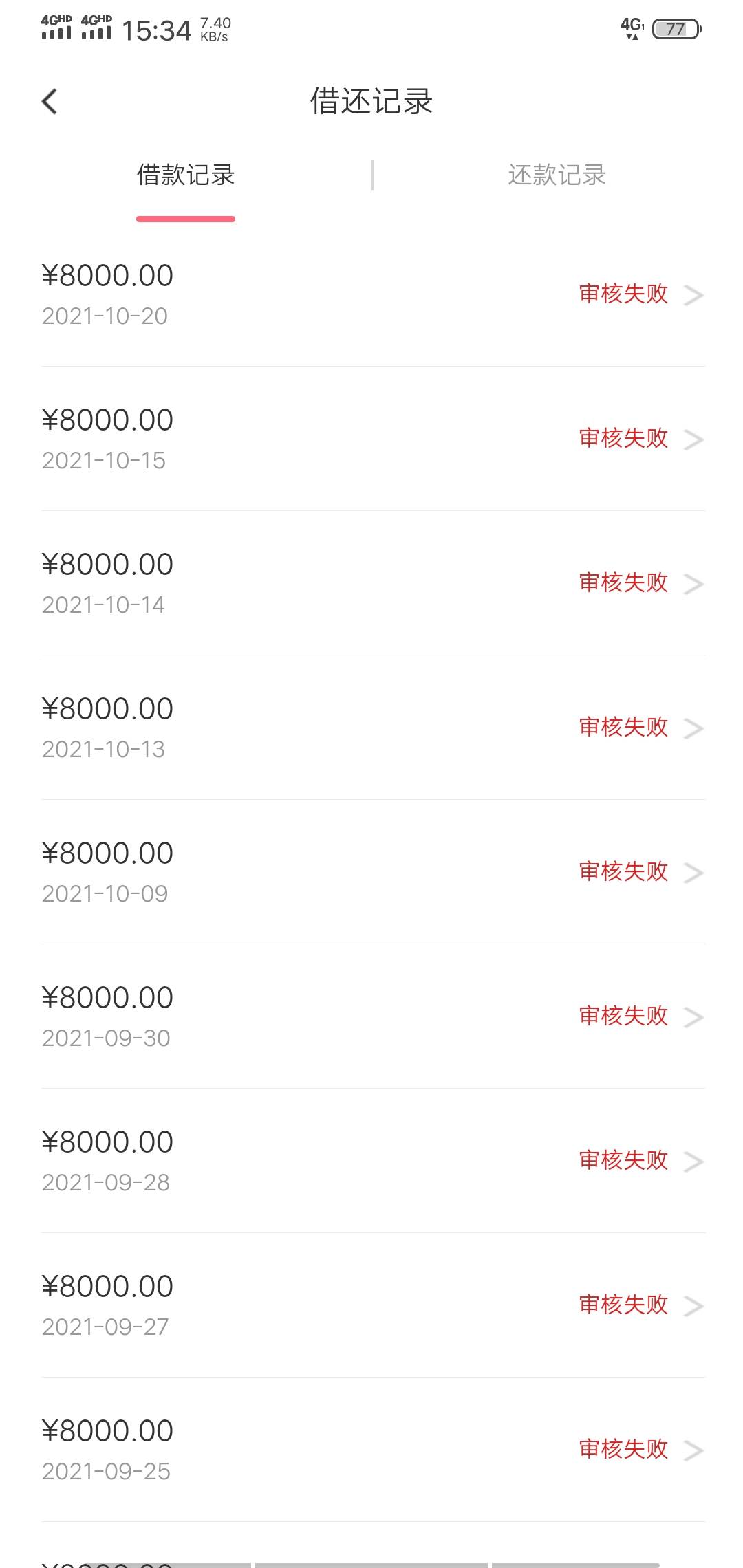Open the loan record dated 2021-10-20
The height and width of the screenshot is (1568, 743).
(371, 294)
